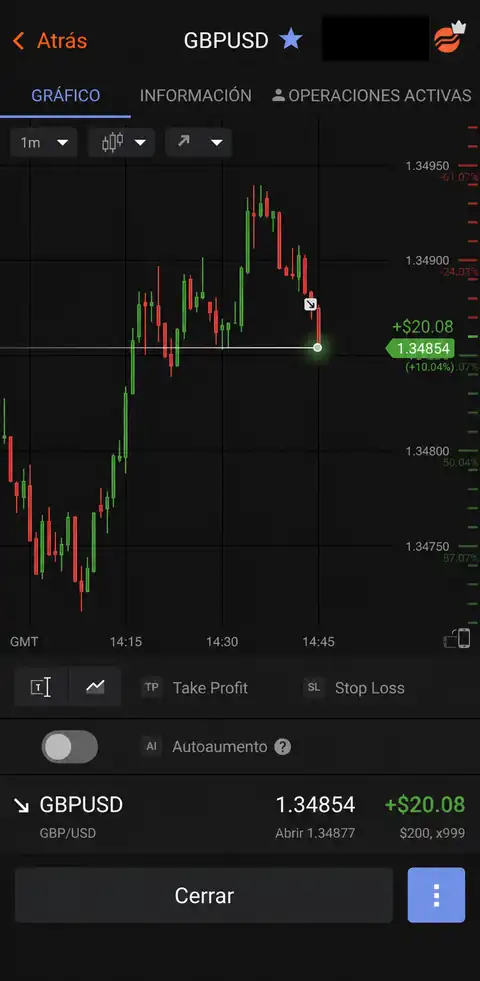
Task: Close the trade with Cerrar
Action: click(x=204, y=895)
